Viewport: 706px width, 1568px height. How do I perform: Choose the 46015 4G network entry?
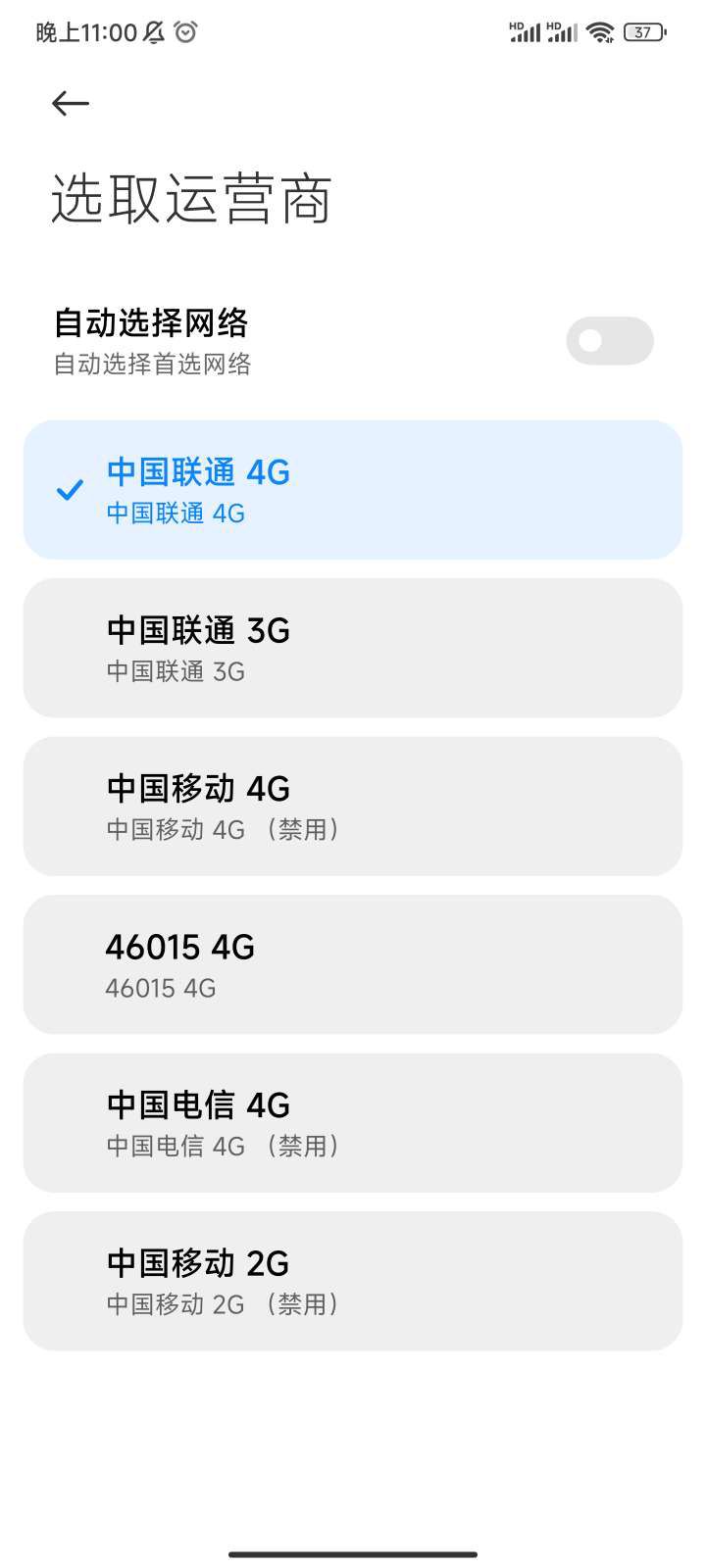[x=353, y=963]
